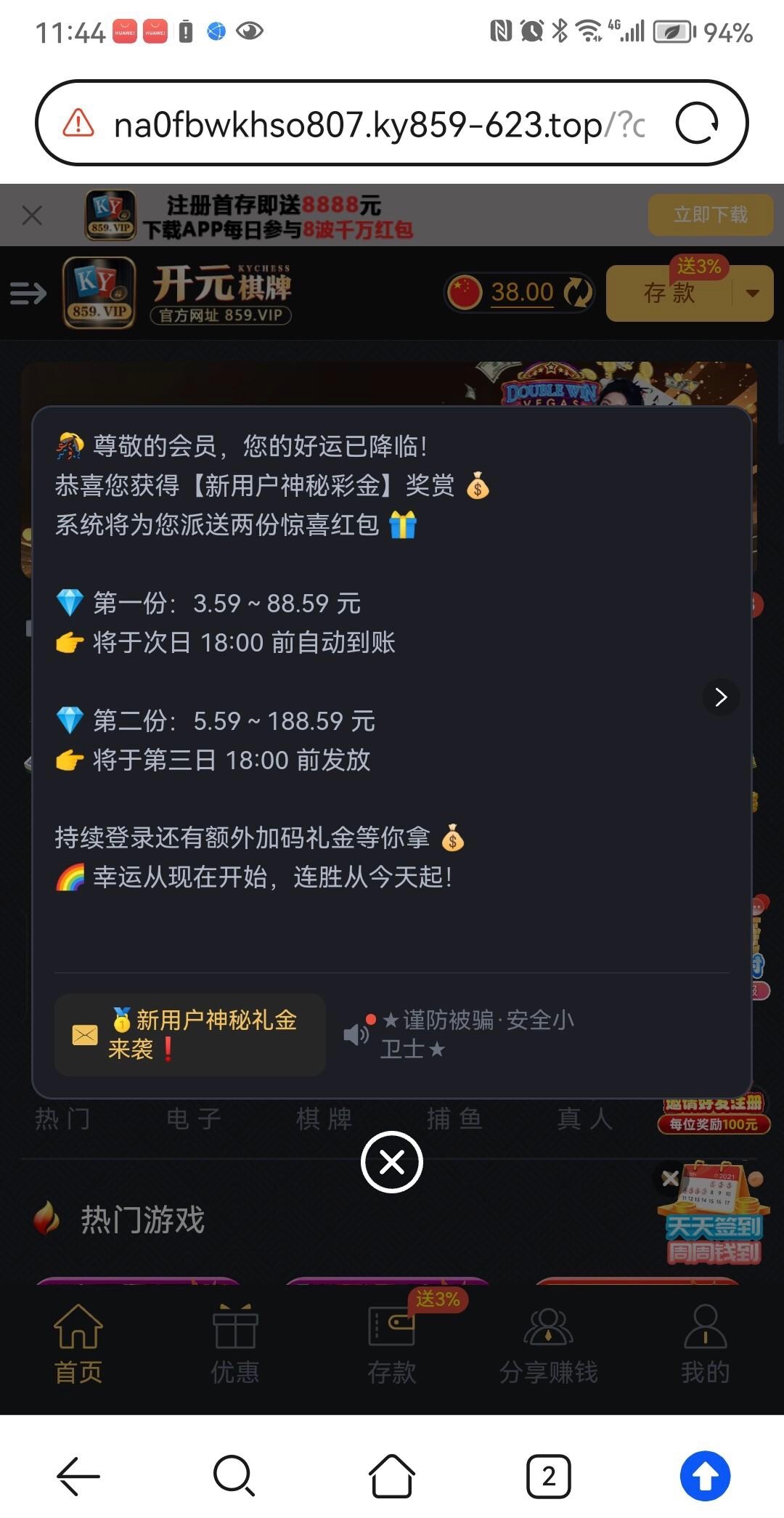Select the 新用户神秘礼金来袭 notice tab
The height and width of the screenshot is (1518, 784).
[x=190, y=1034]
